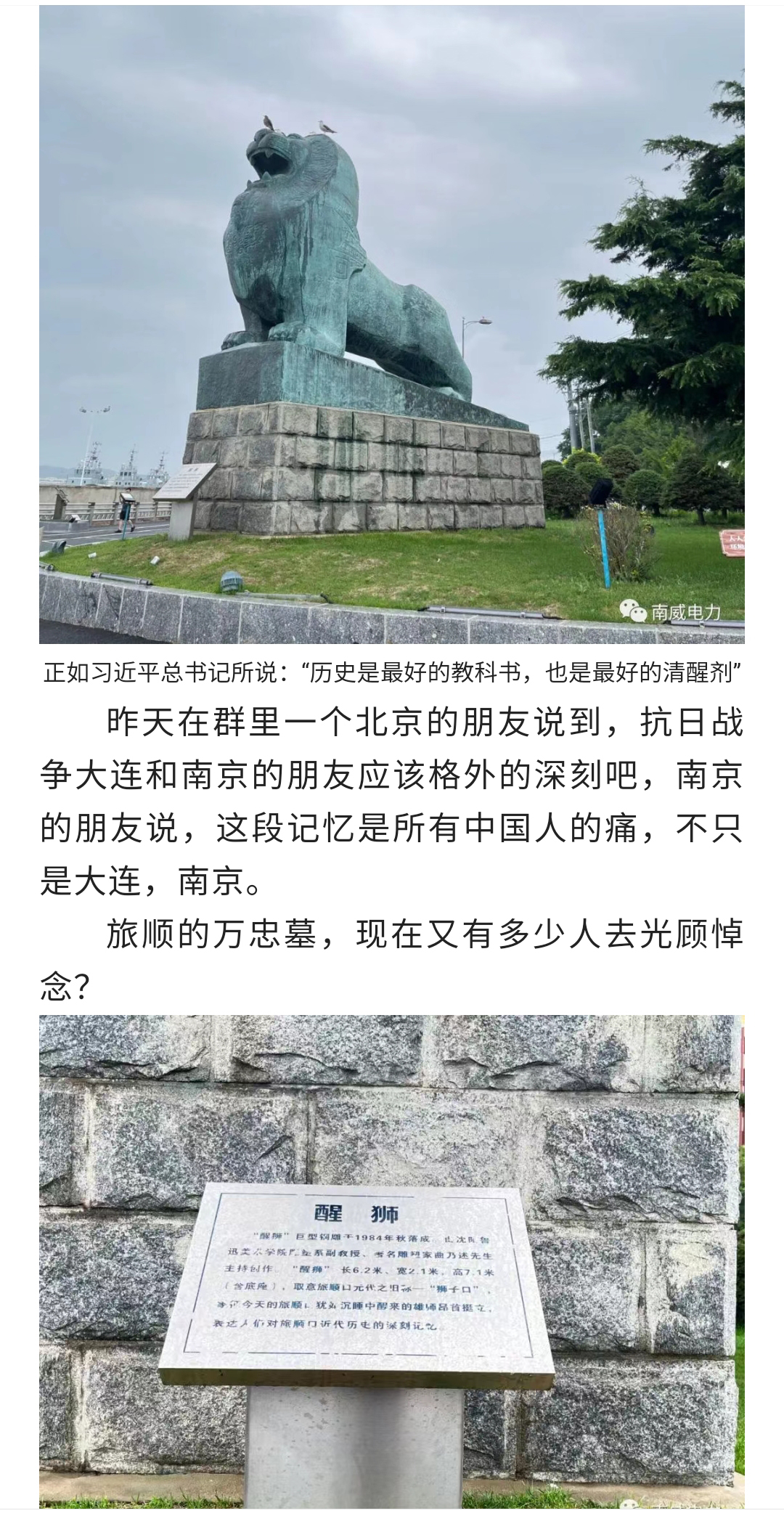Open the bronze lion statue photo
This screenshot has width=784, height=1516.
pyautogui.click(x=392, y=324)
